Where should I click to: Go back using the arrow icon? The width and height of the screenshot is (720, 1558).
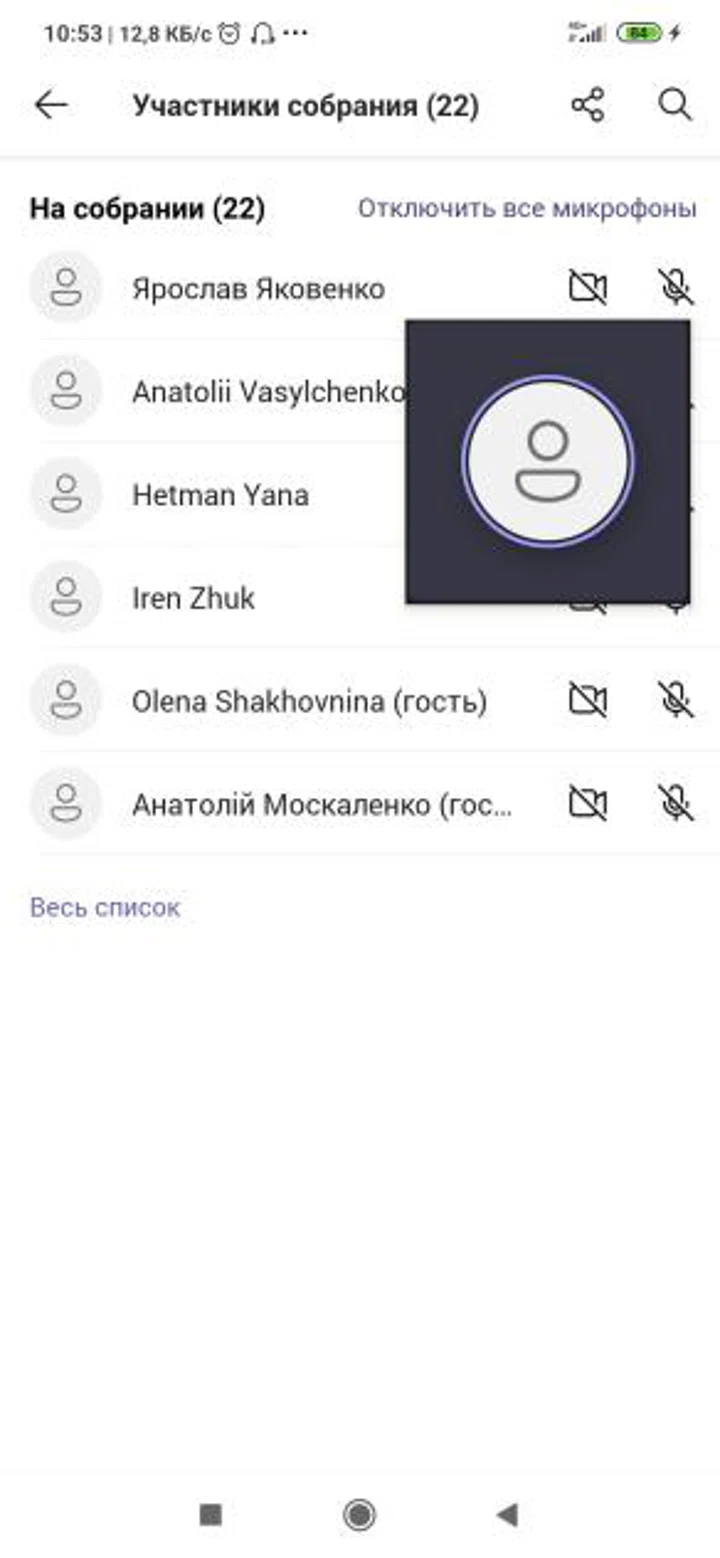click(x=51, y=105)
